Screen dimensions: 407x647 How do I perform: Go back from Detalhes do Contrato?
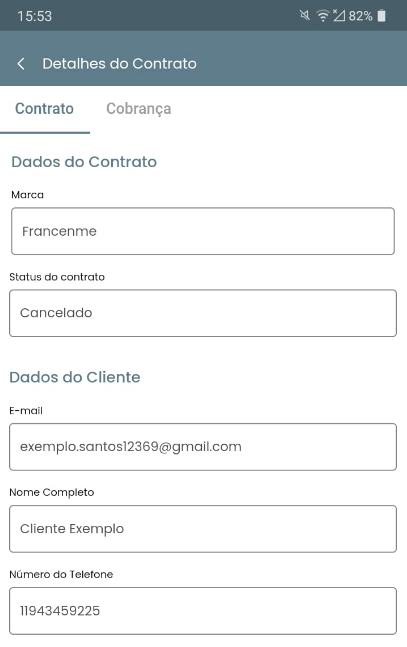tap(21, 64)
